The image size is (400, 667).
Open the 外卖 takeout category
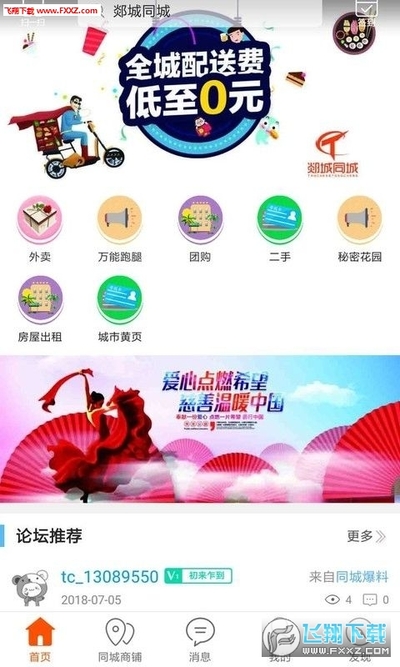pyautogui.click(x=40, y=229)
